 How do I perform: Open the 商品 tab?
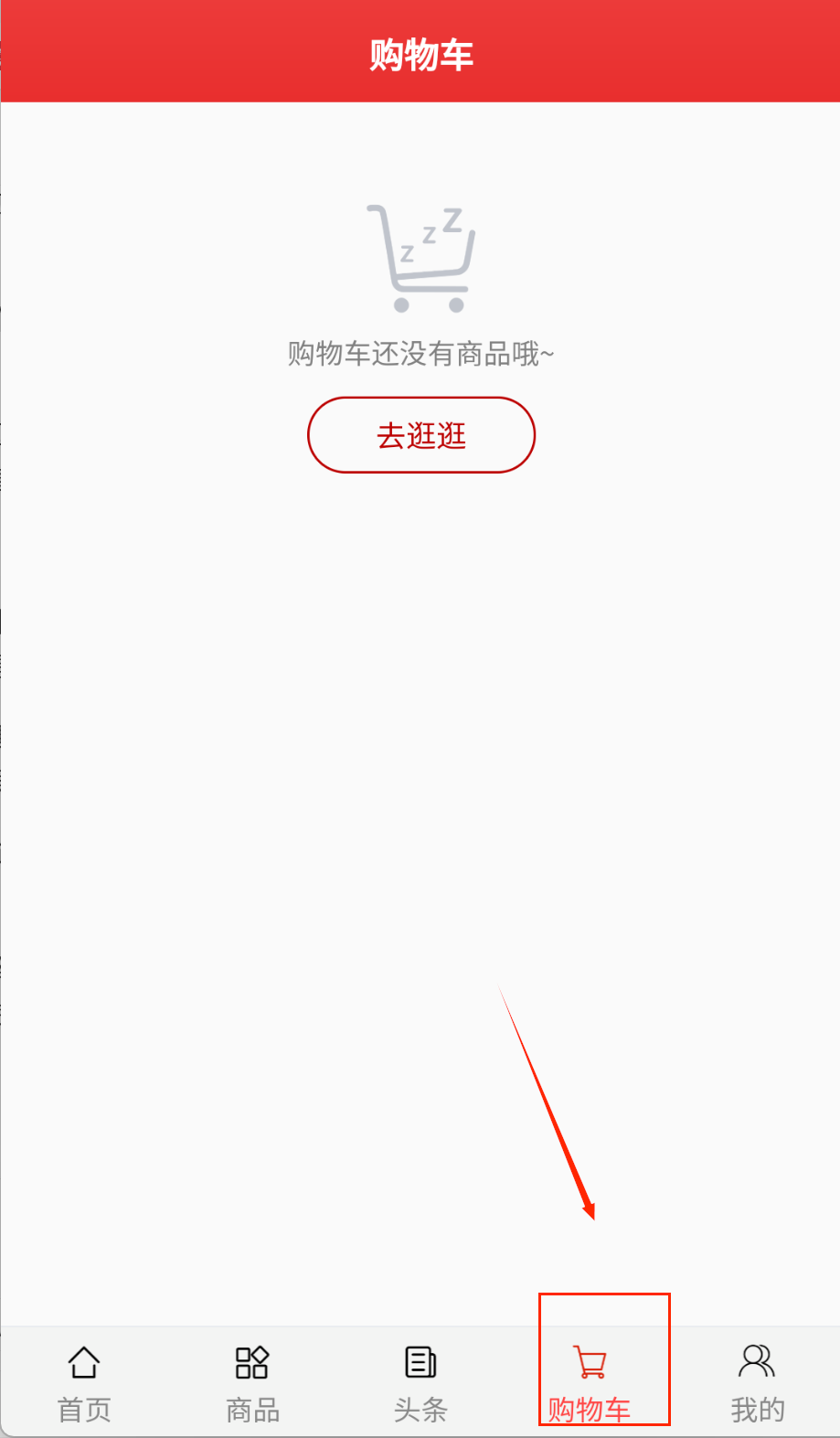coord(252,1382)
